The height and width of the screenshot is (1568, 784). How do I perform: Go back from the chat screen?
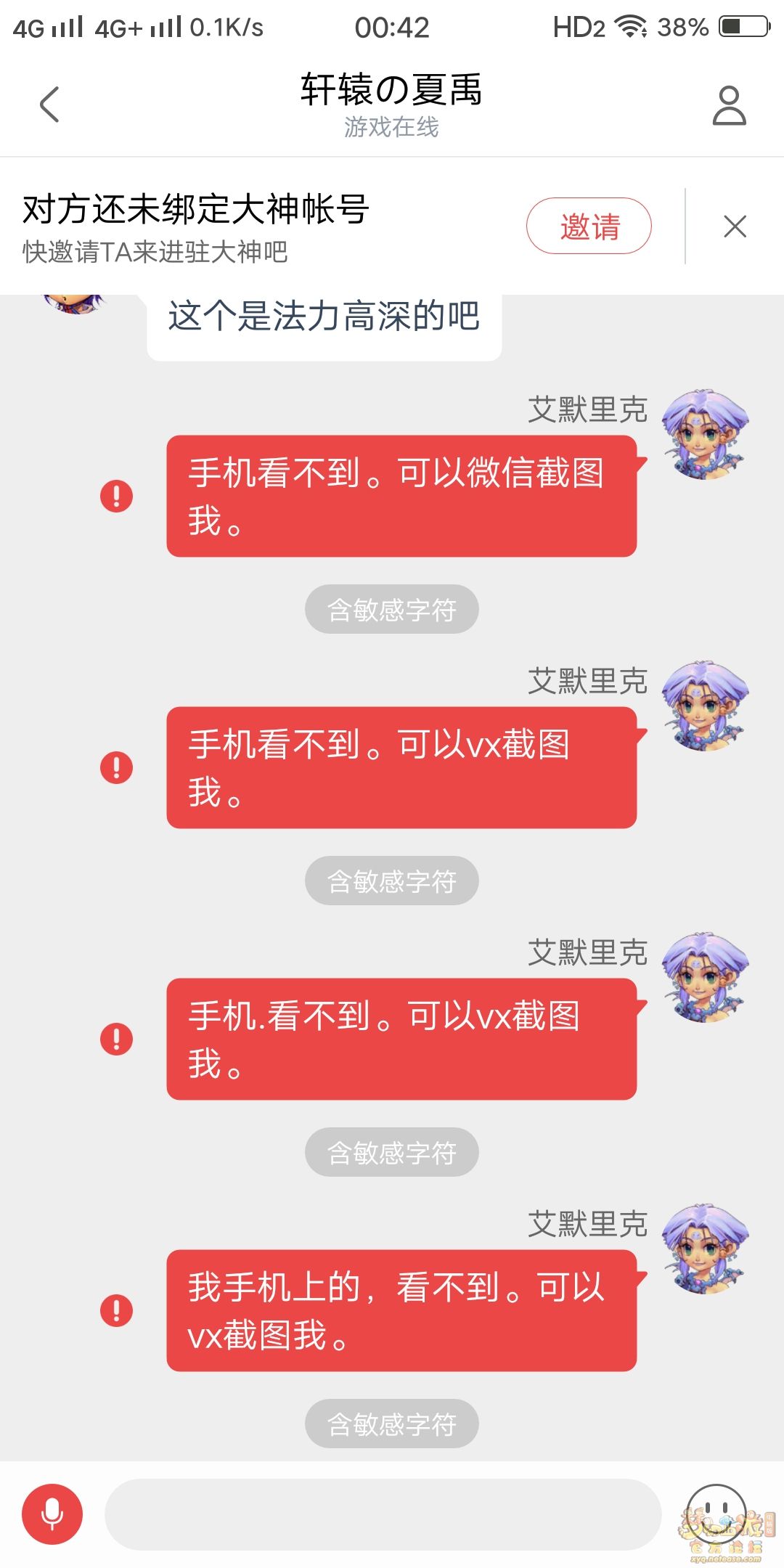[49, 105]
